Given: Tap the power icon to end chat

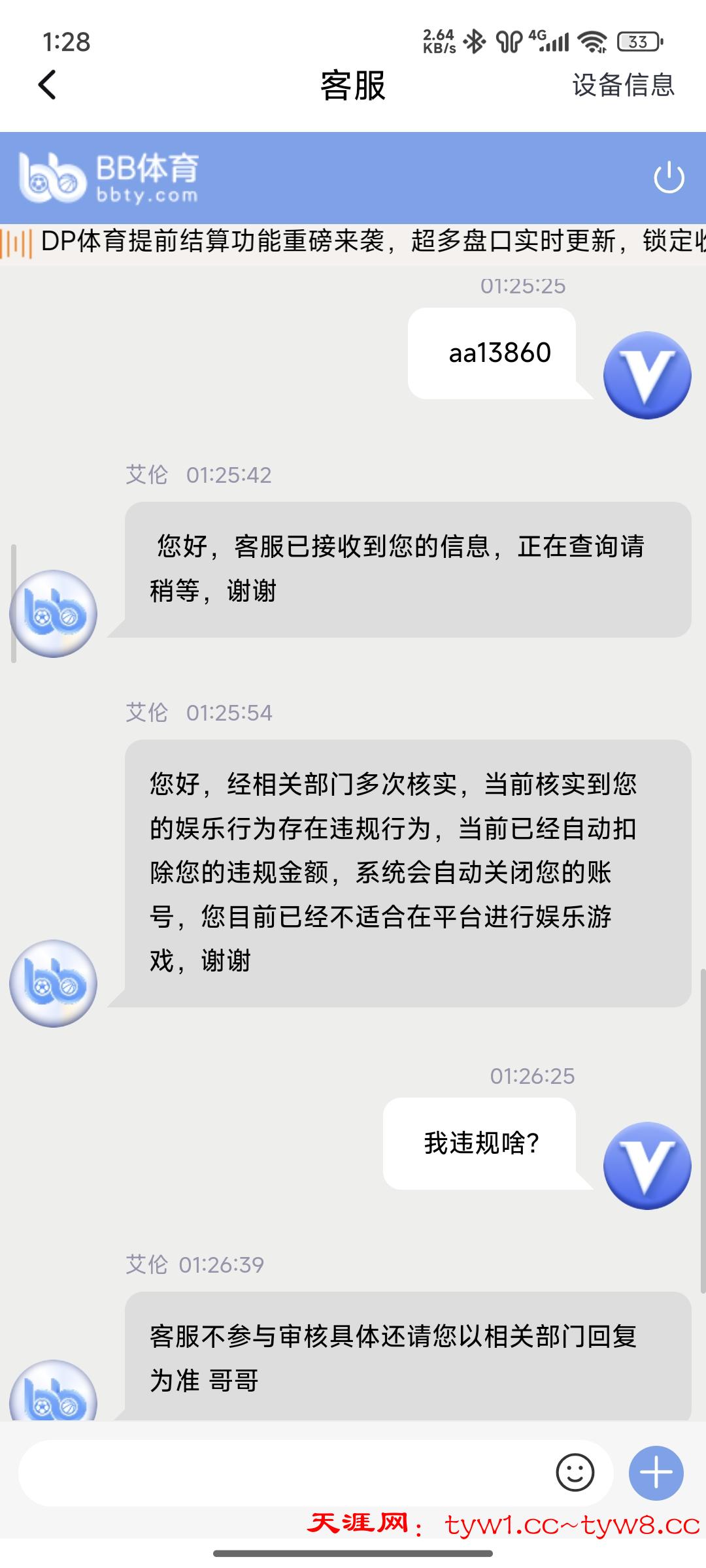Looking at the screenshot, I should coord(669,178).
